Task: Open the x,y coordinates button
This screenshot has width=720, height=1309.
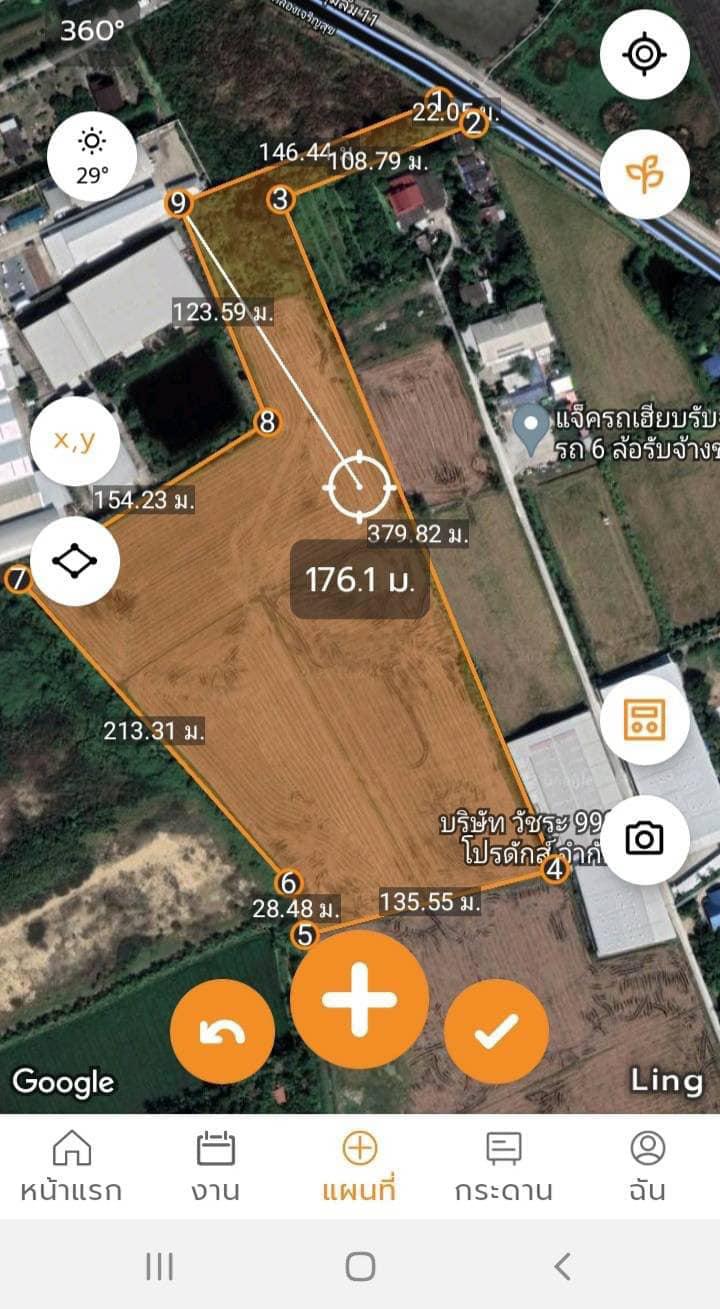Action: coord(75,441)
